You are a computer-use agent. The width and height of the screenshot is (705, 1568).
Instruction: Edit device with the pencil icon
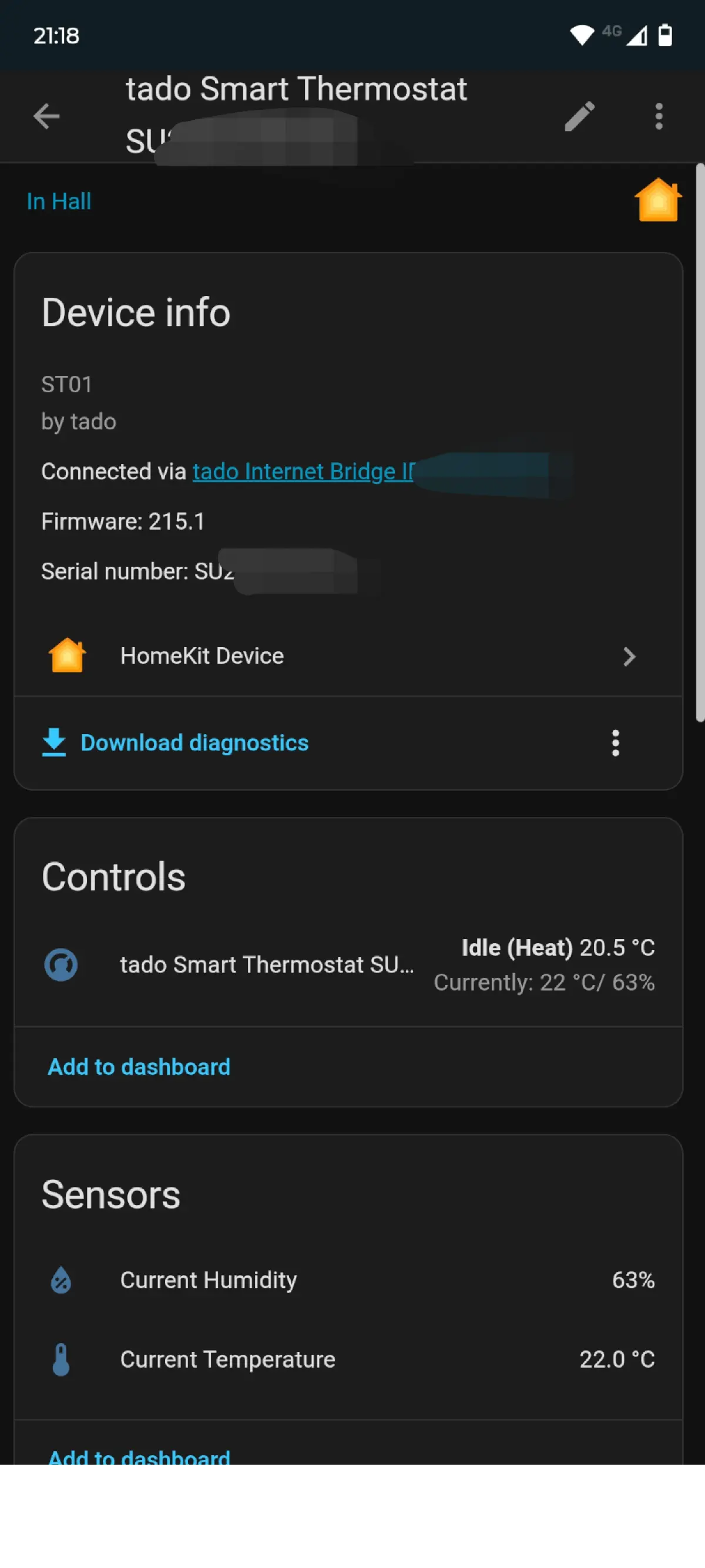579,116
